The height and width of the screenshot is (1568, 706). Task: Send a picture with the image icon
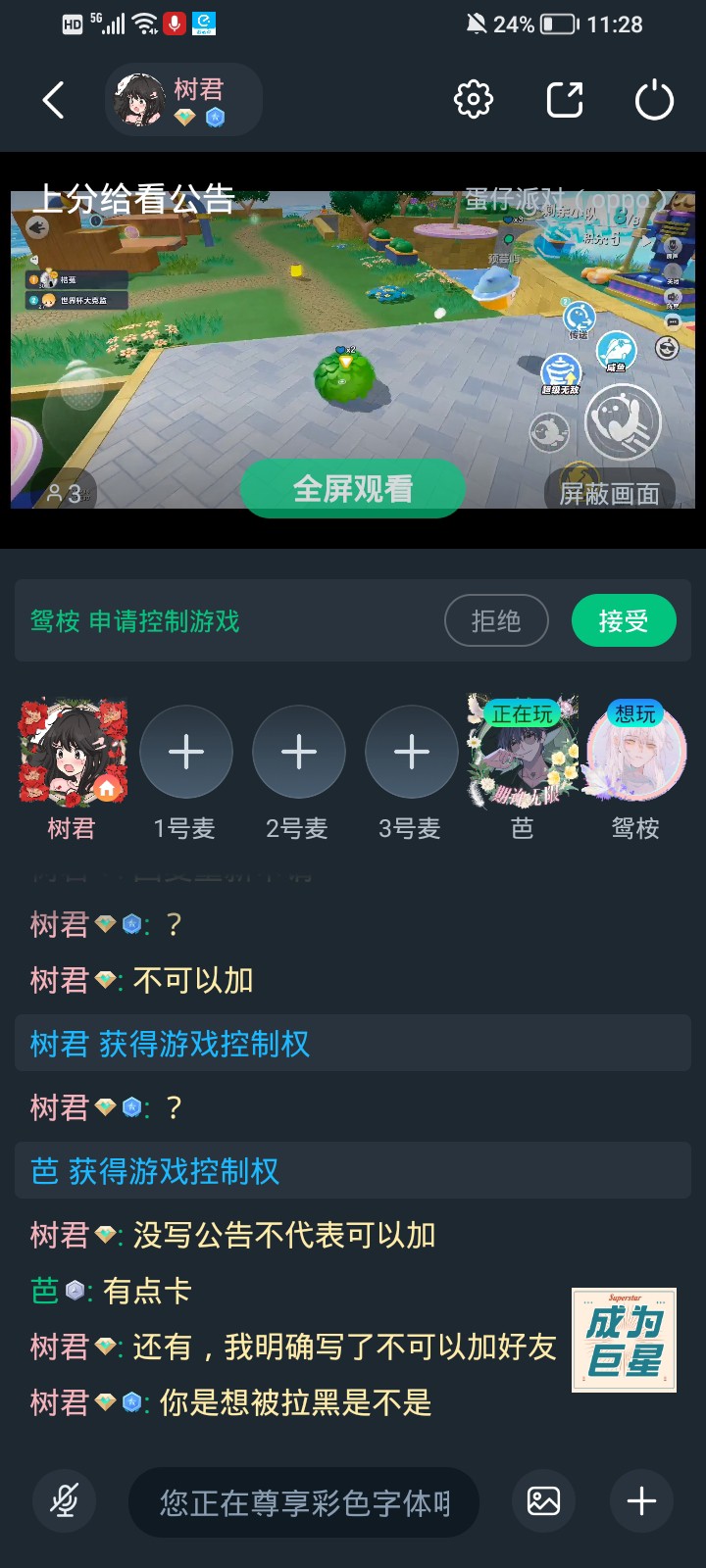pyautogui.click(x=544, y=1500)
